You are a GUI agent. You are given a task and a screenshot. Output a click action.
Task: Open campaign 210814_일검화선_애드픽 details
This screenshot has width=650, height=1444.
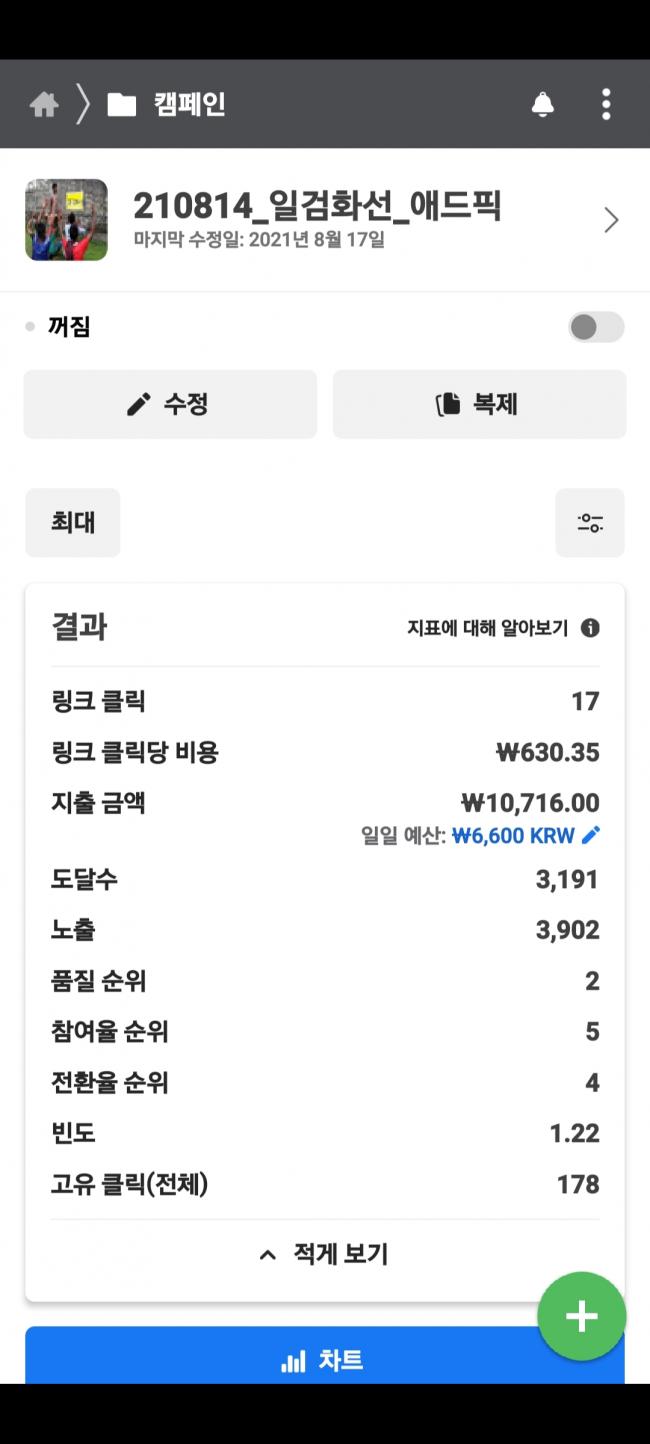coord(325,220)
